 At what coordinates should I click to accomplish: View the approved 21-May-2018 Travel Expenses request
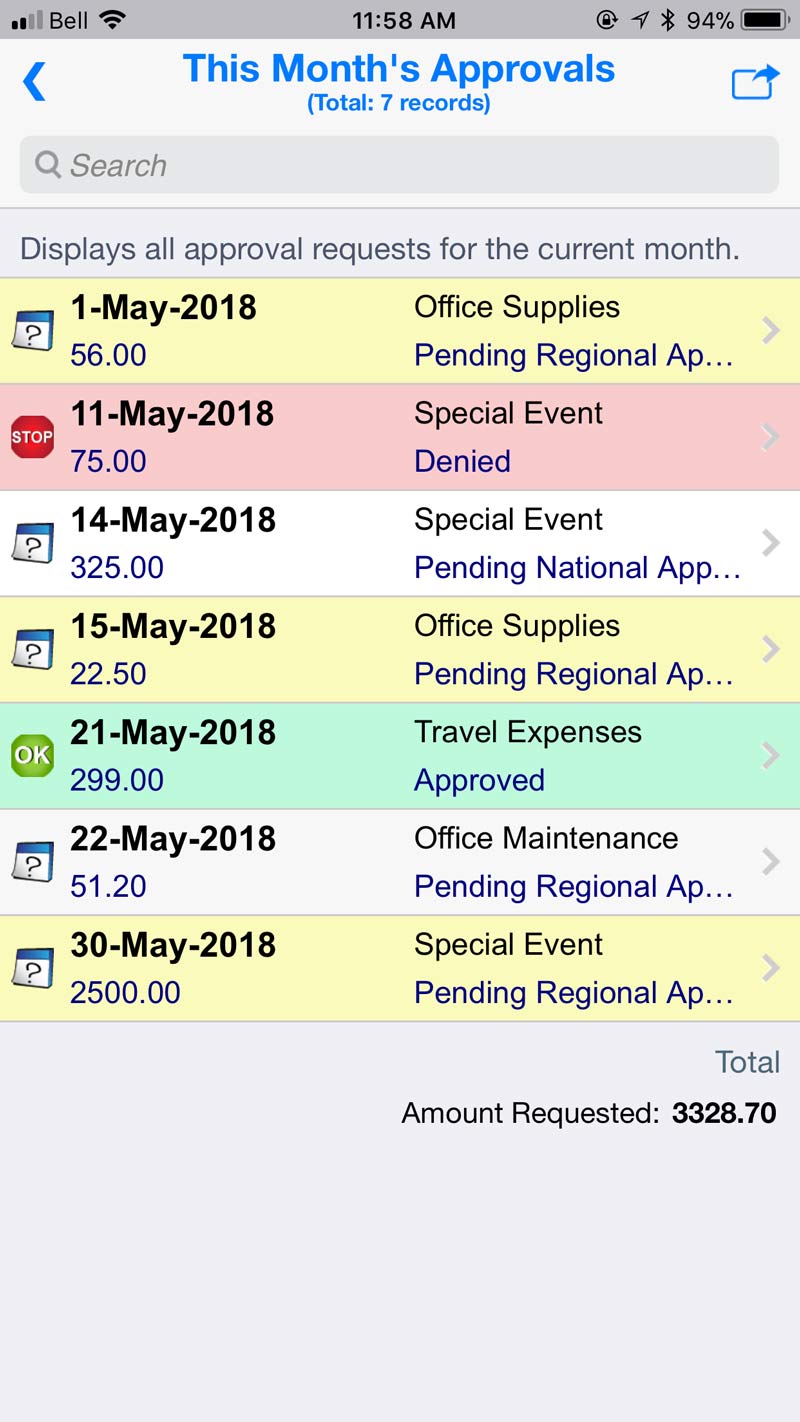coord(400,755)
